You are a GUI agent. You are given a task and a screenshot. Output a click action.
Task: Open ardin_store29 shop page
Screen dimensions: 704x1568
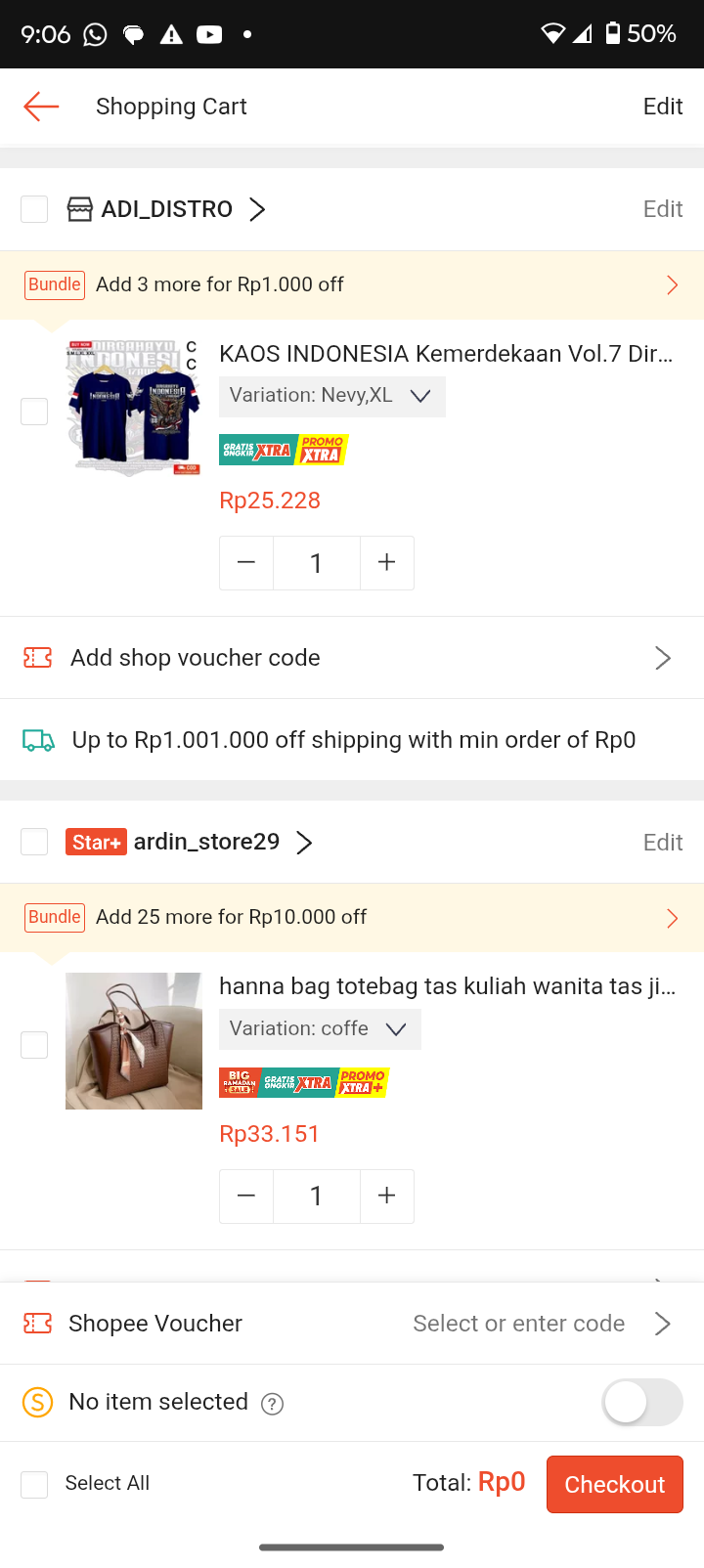tap(207, 842)
